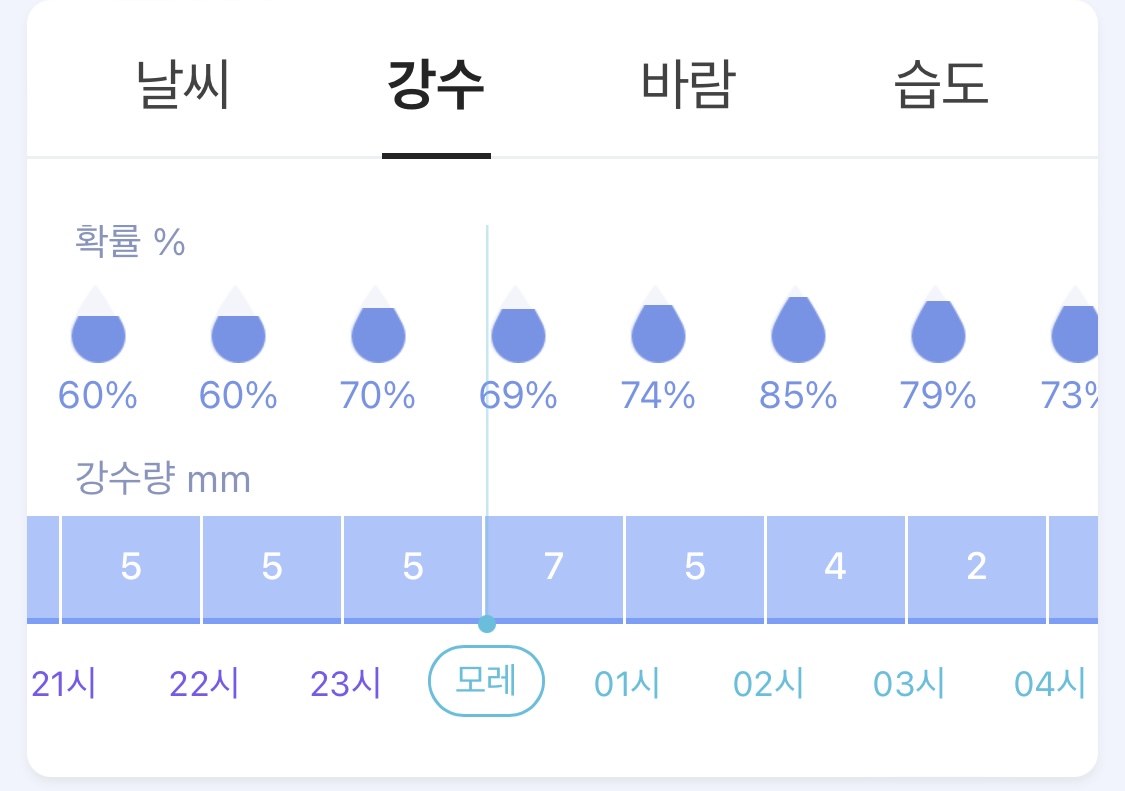The height and width of the screenshot is (791, 1125).
Task: Switch to the 날씨 tab
Action: [183, 86]
